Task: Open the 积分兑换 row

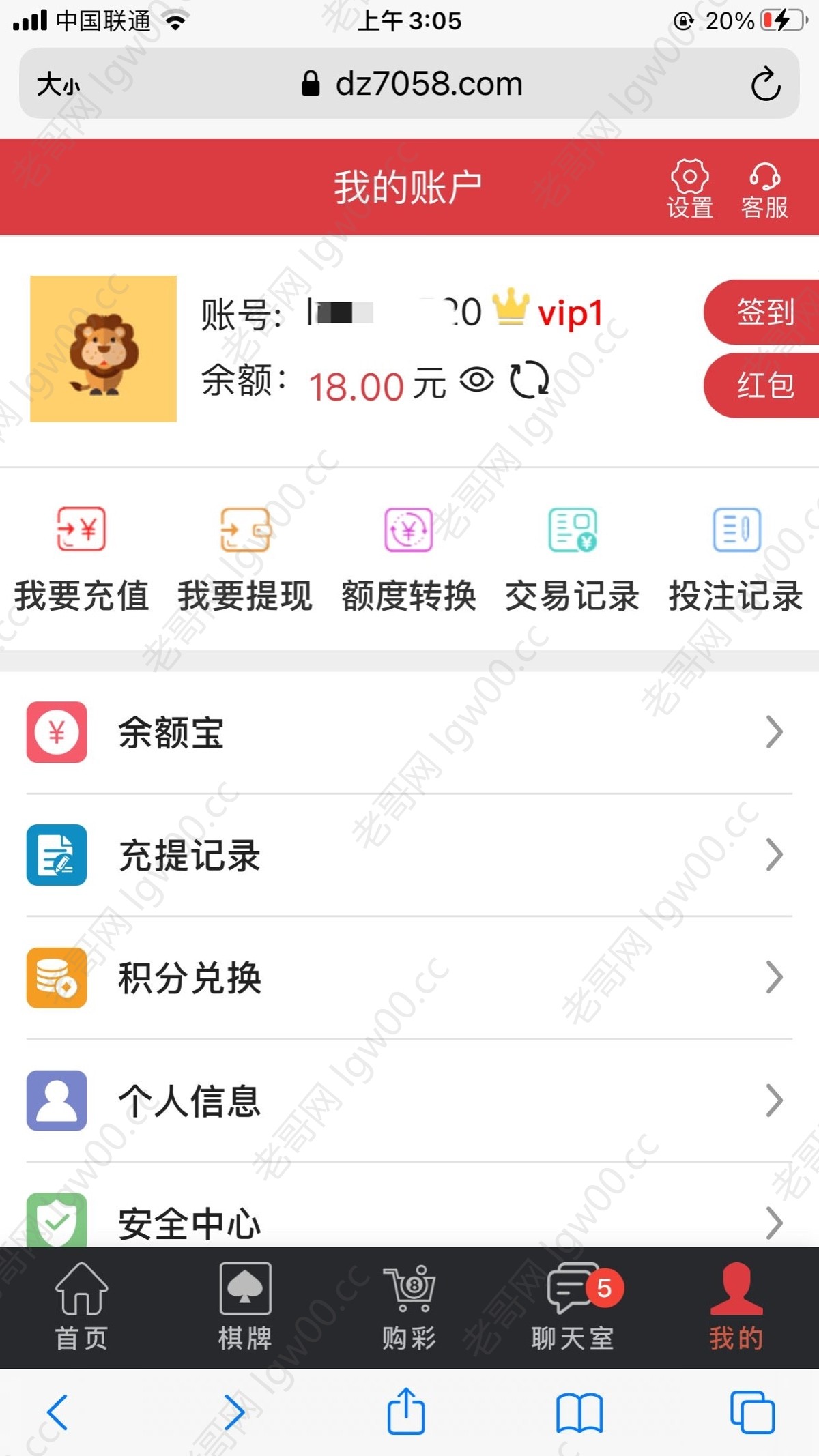Action: click(409, 978)
